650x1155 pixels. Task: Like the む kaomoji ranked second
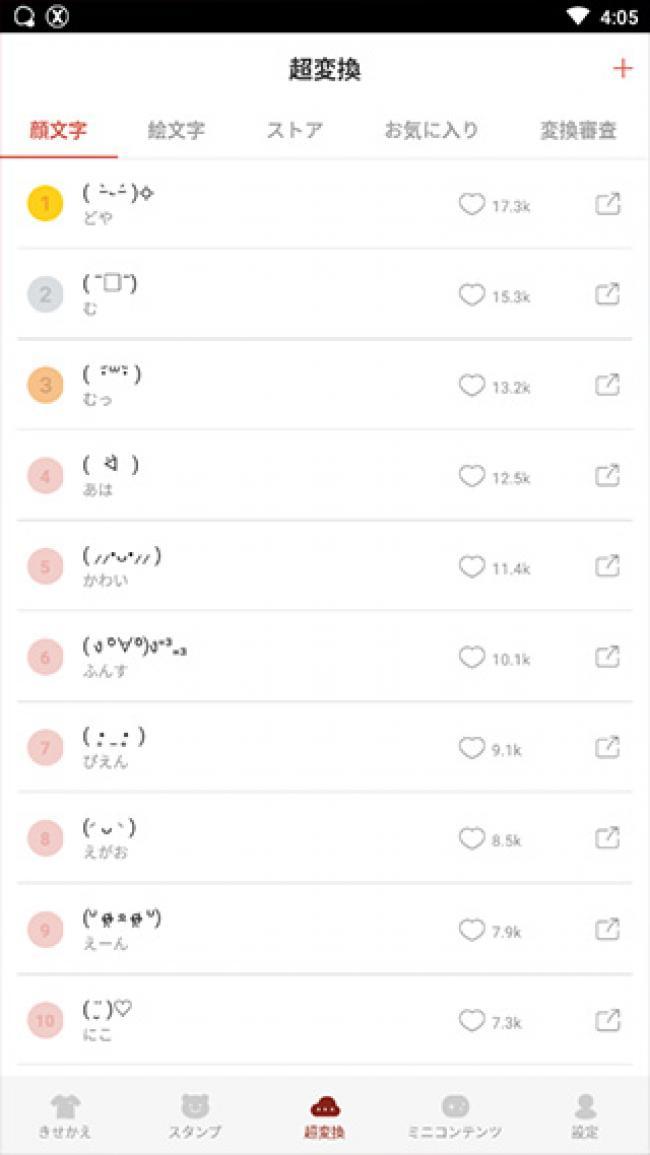pyautogui.click(x=472, y=295)
